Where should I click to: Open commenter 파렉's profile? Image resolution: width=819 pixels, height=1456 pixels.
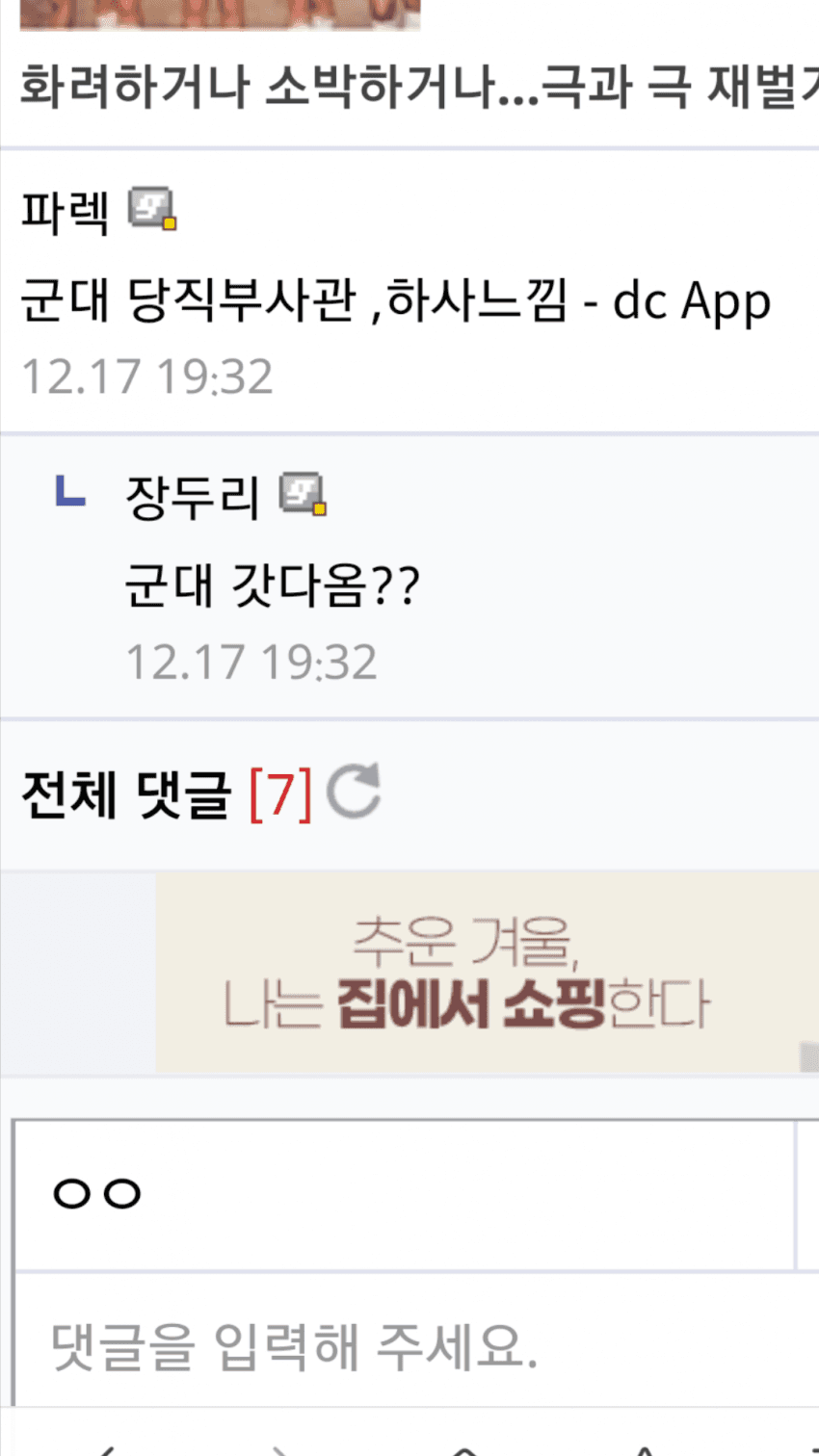[66, 211]
